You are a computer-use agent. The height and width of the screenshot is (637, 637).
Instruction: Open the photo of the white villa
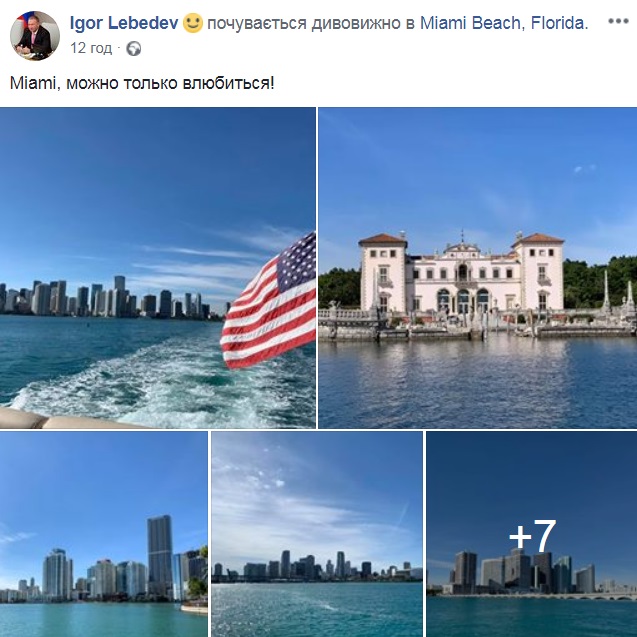pos(477,267)
